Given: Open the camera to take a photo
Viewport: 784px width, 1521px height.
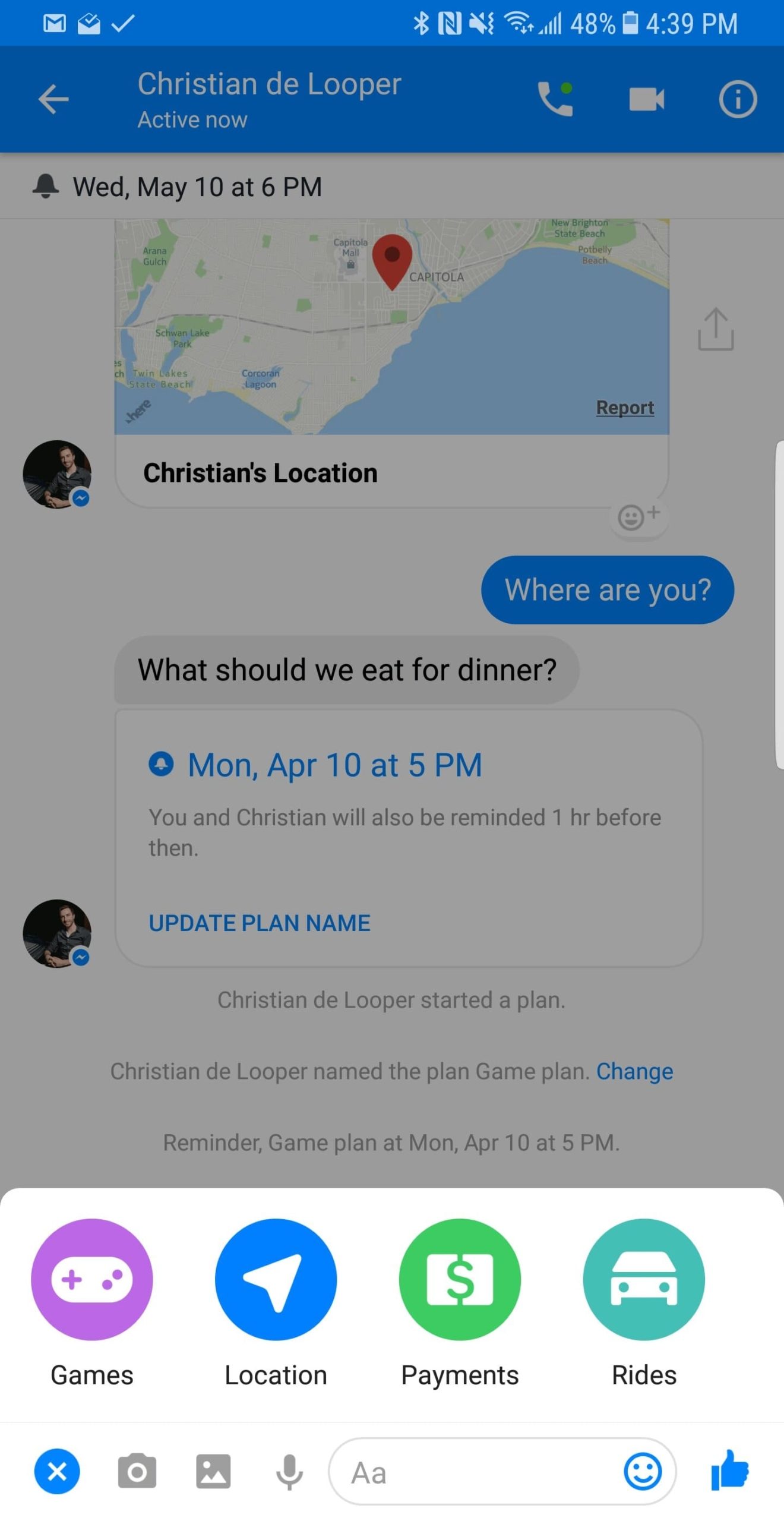Looking at the screenshot, I should tap(137, 1472).
